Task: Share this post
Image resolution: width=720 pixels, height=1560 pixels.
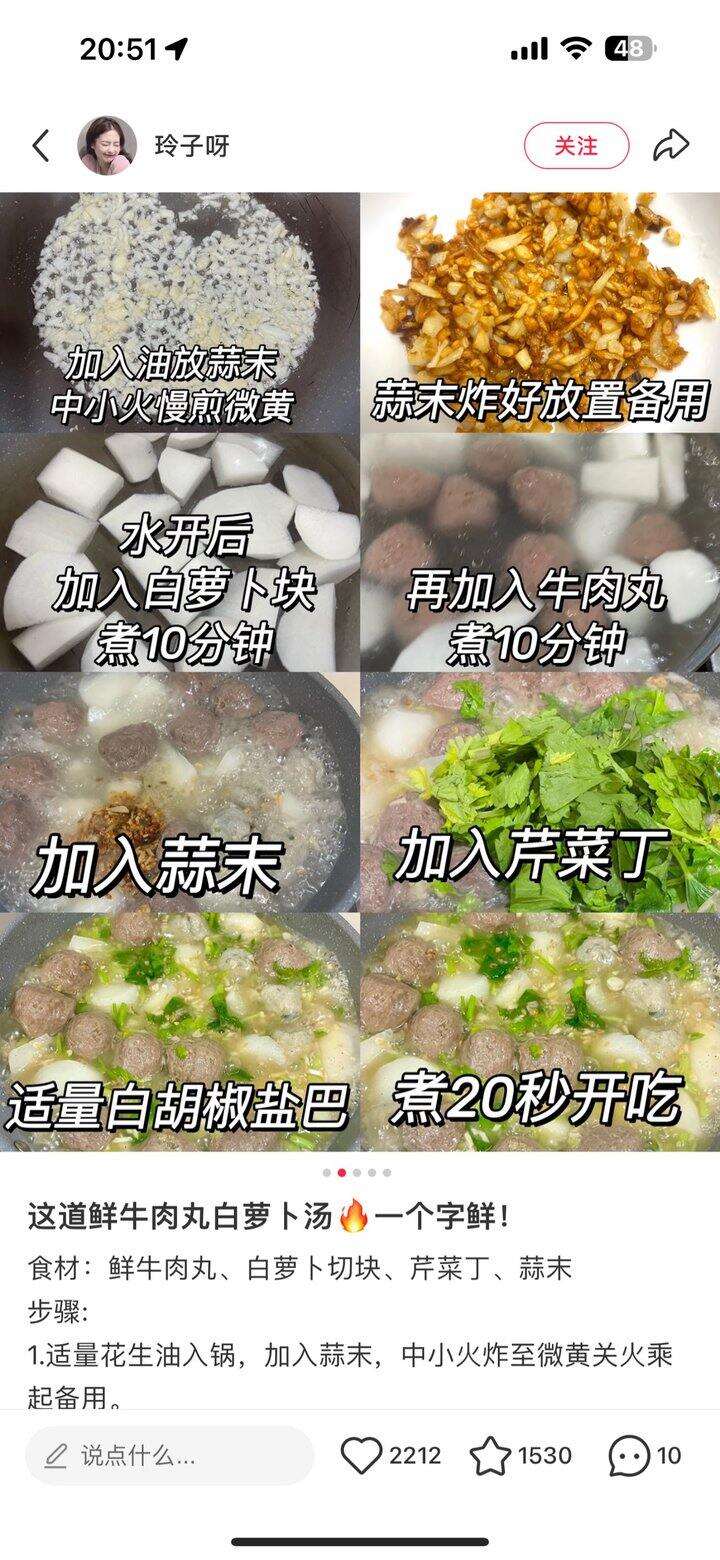Action: tap(671, 146)
